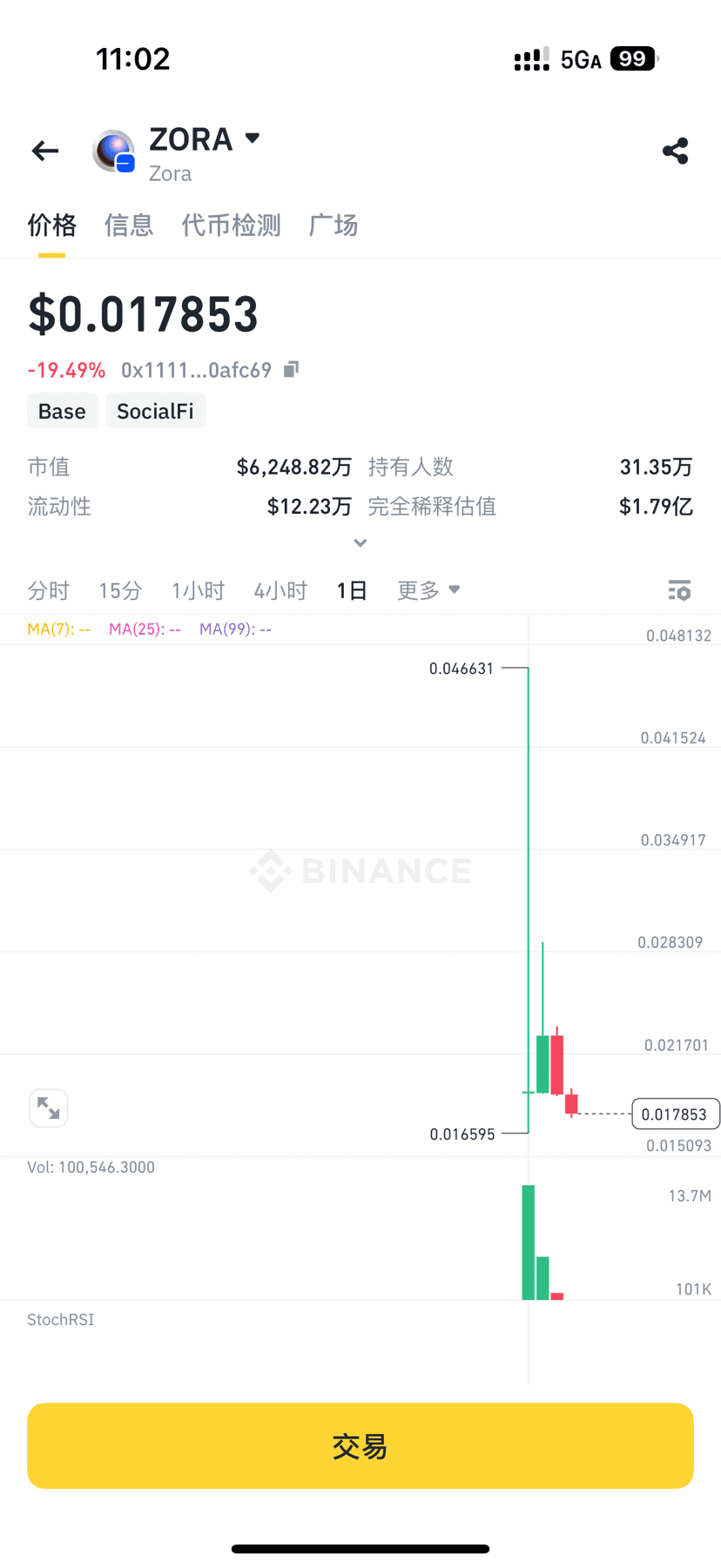The image size is (721, 1568).
Task: Select the 1小时 chart interval
Action: [x=198, y=591]
